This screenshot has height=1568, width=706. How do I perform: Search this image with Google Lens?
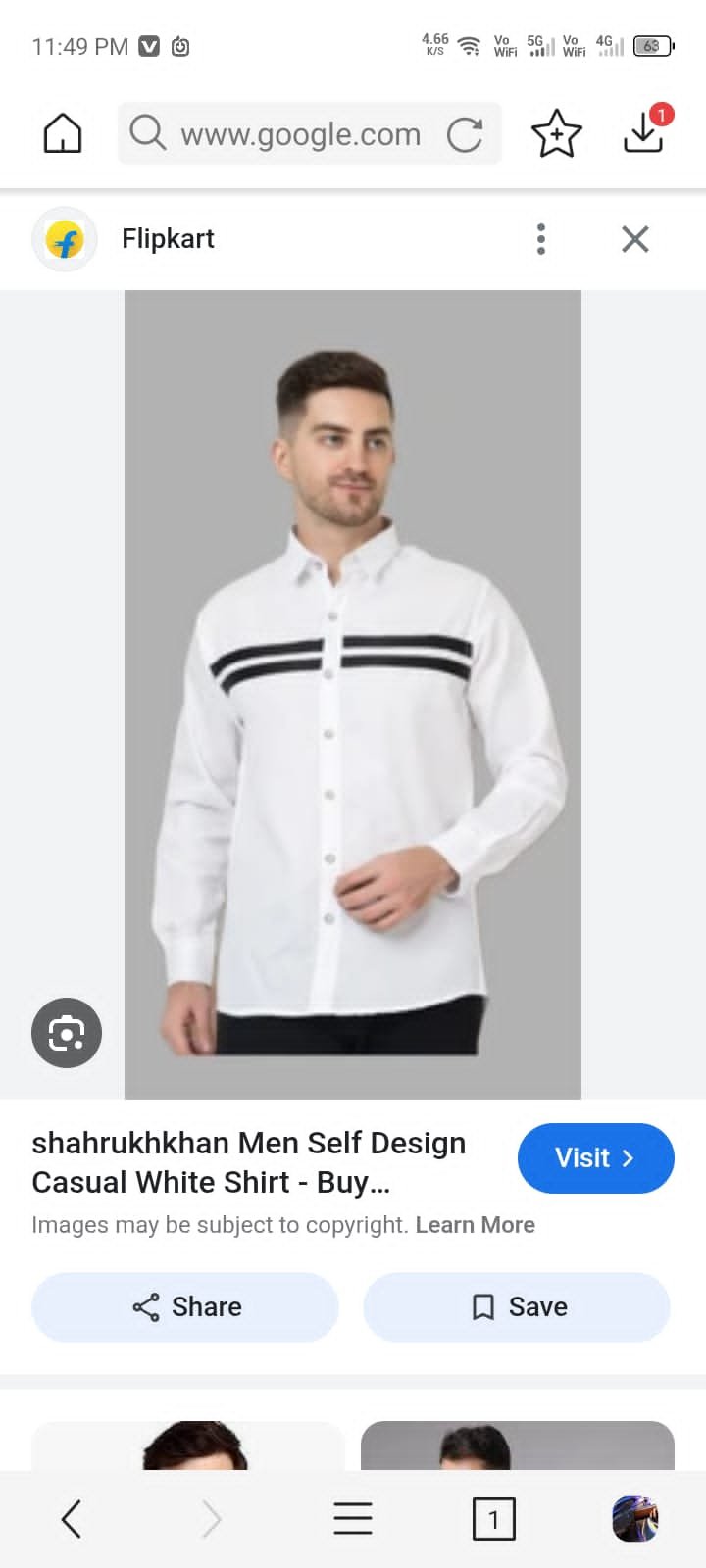click(67, 1033)
